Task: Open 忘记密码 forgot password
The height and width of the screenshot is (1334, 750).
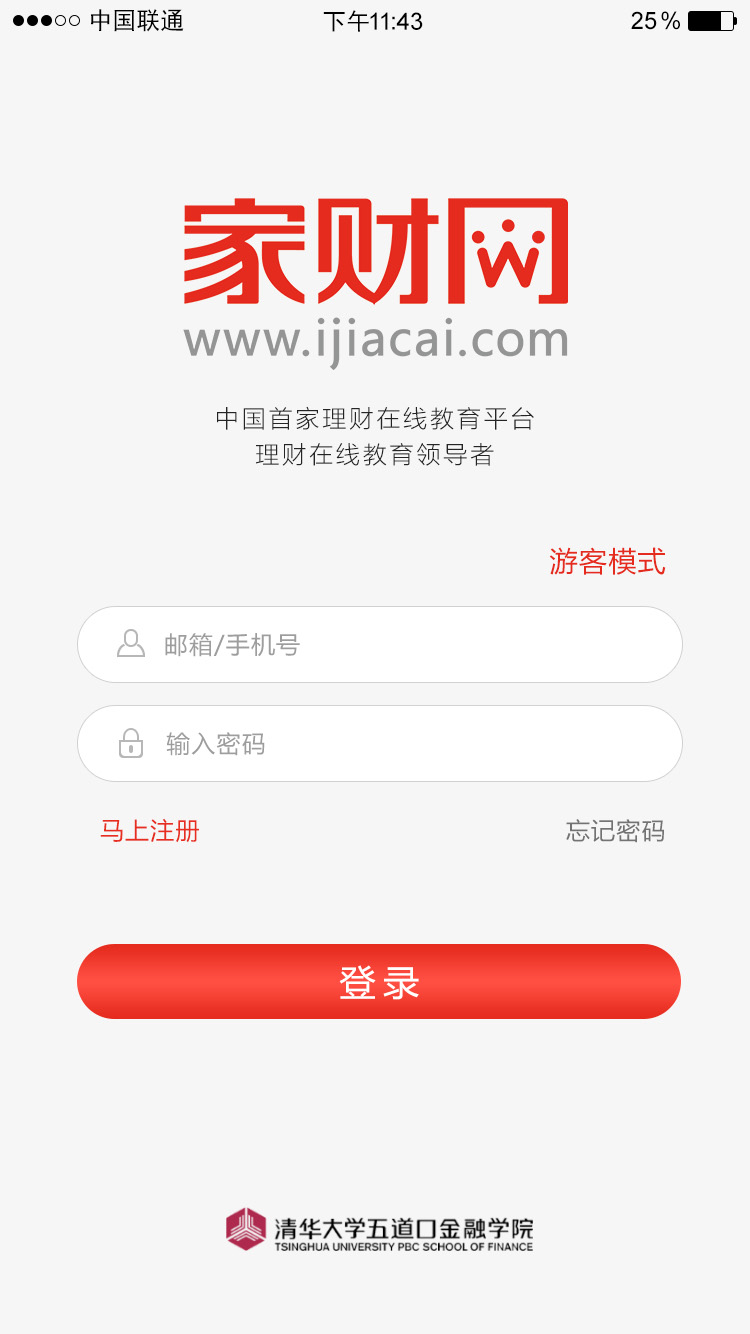Action: pos(616,831)
